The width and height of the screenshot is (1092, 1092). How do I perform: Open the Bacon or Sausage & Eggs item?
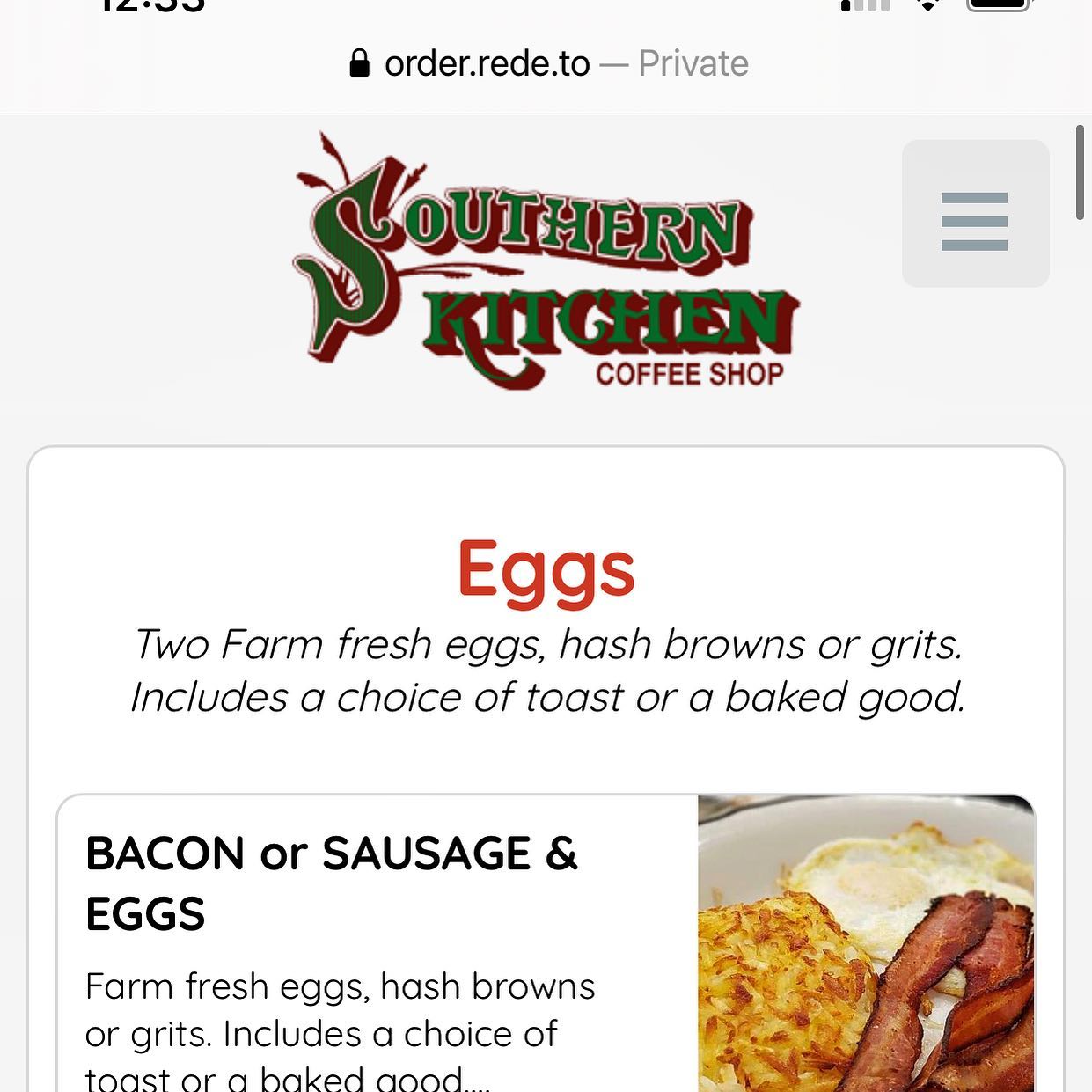click(331, 883)
